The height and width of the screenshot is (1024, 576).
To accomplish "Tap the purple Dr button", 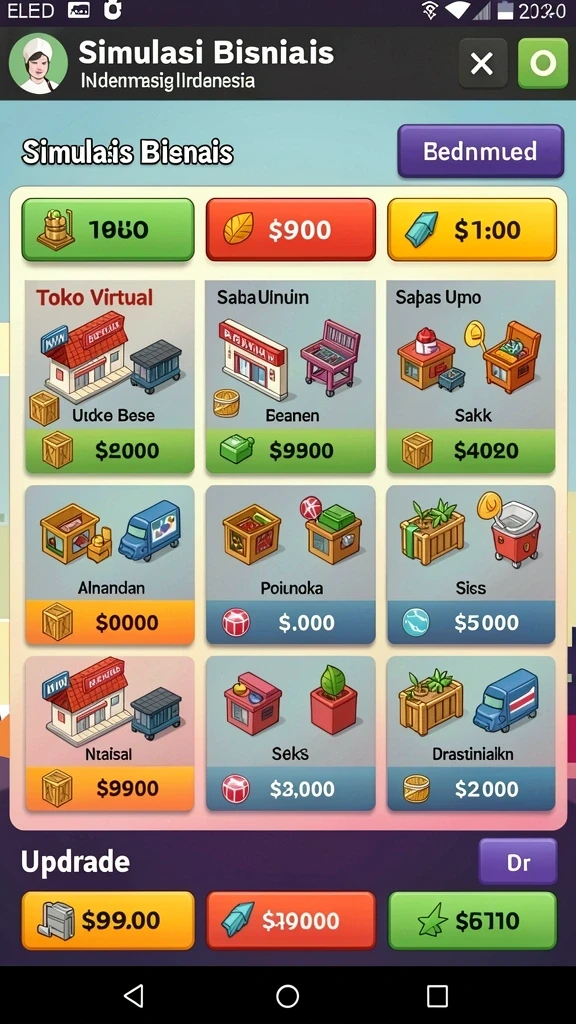I will coord(518,862).
